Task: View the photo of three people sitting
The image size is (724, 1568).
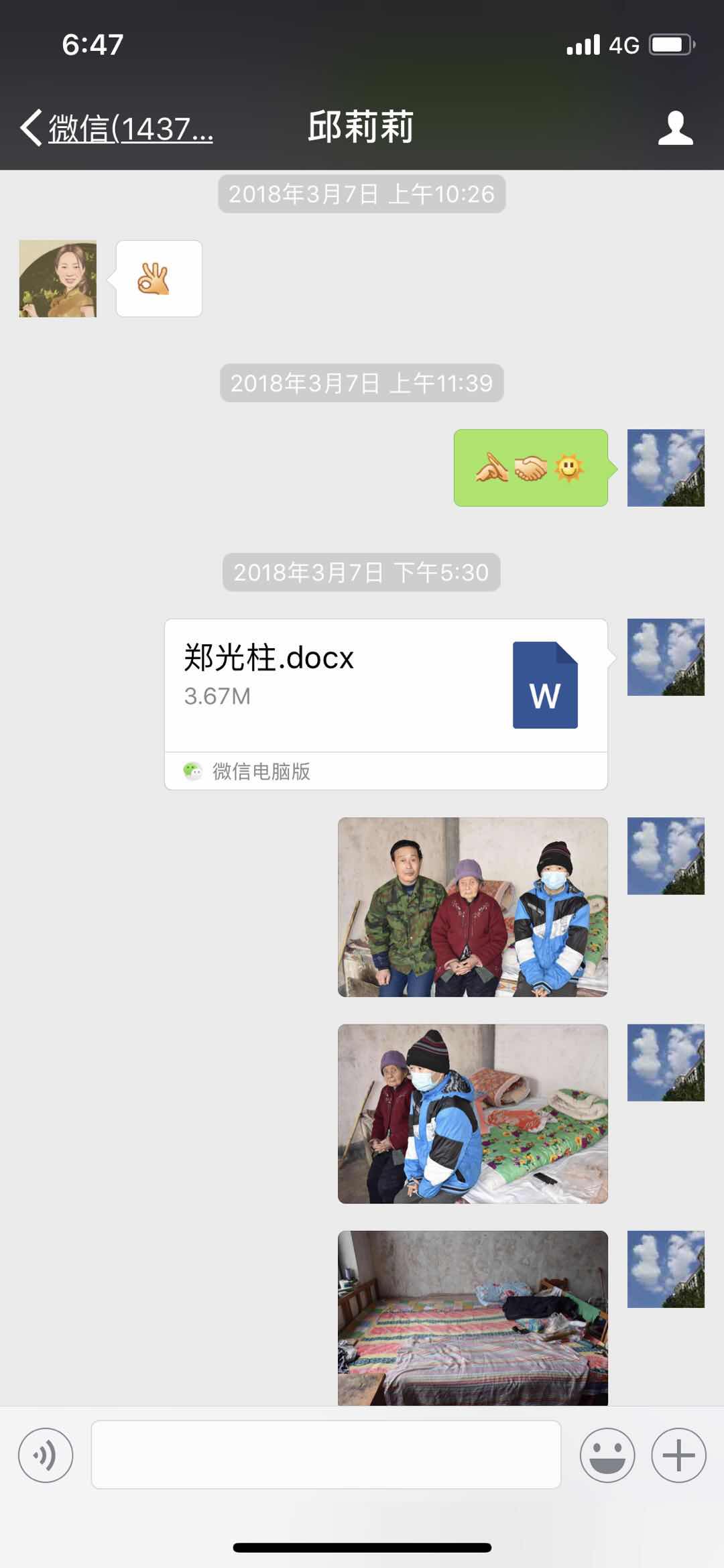Action: tap(473, 906)
